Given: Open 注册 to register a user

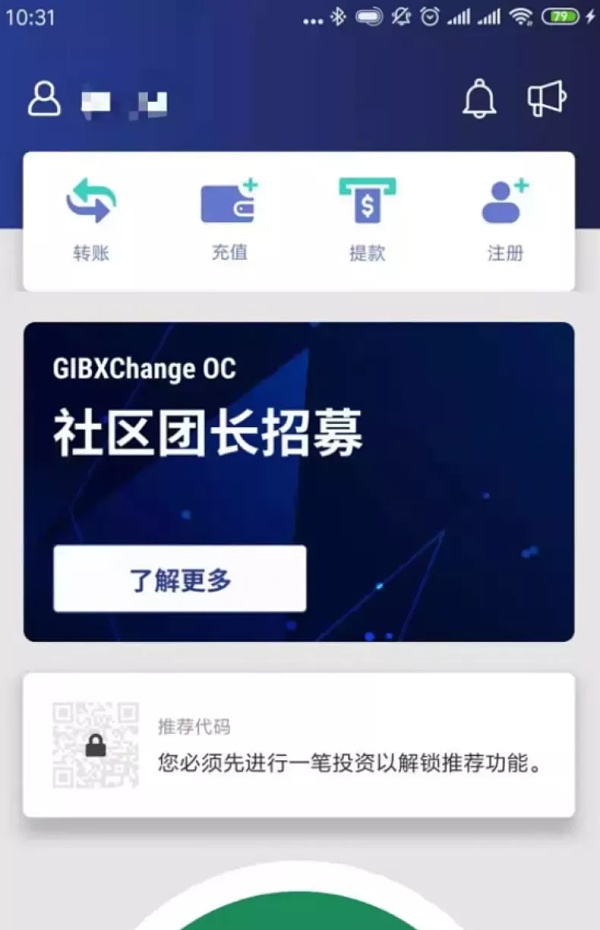Looking at the screenshot, I should click(505, 219).
